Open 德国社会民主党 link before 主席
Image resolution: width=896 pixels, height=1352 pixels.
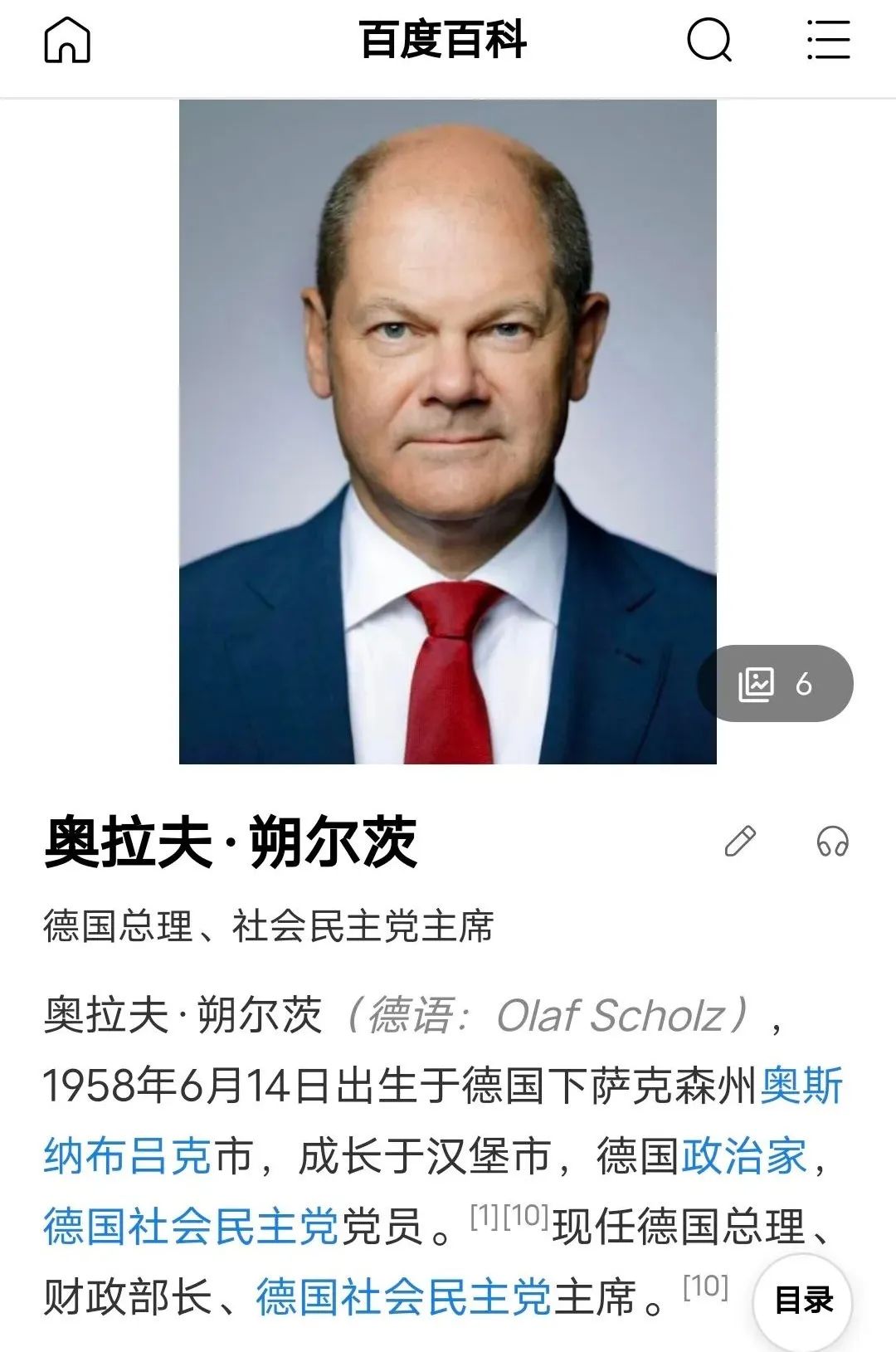pos(403,1296)
